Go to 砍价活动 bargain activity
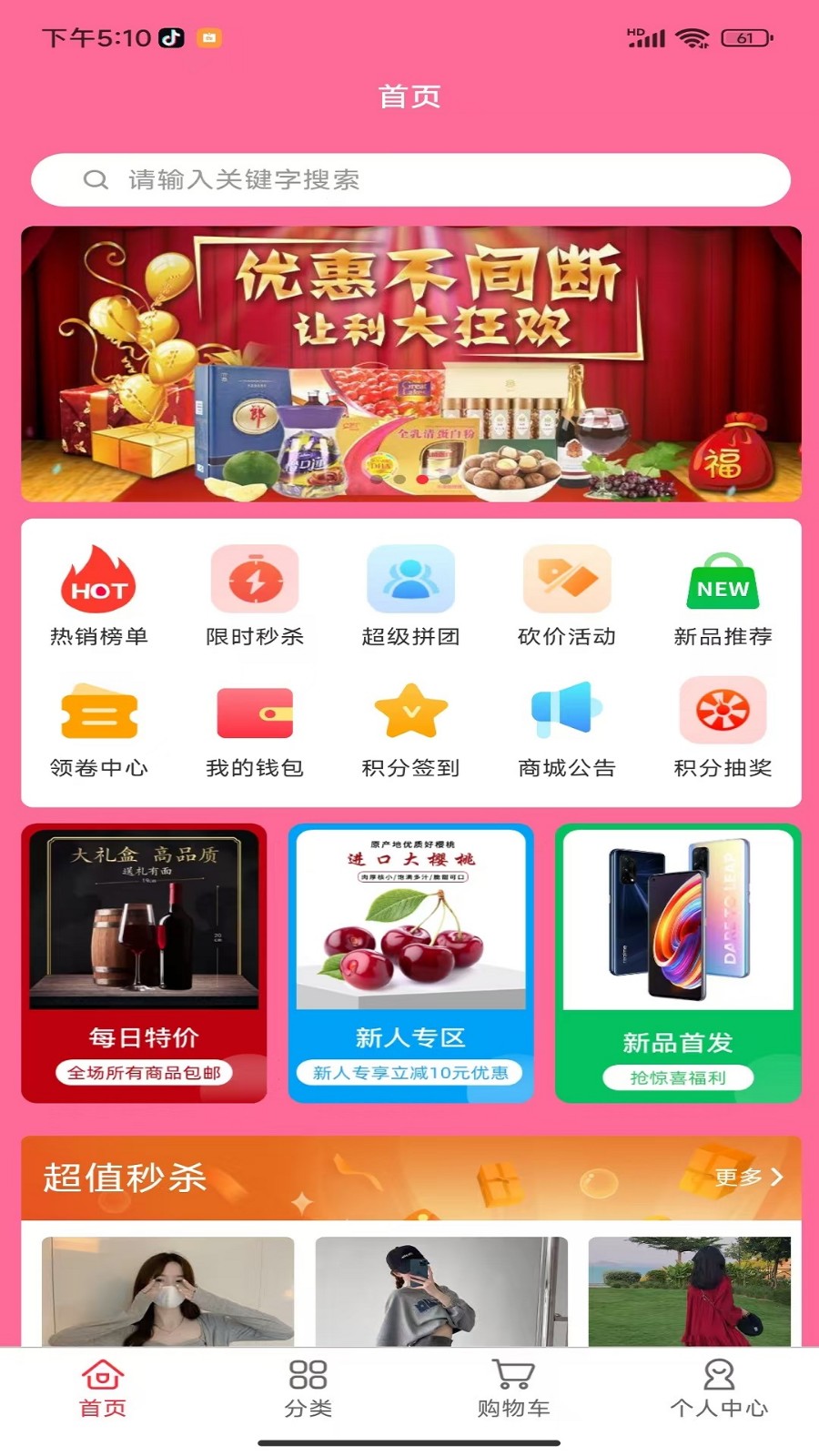The image size is (819, 1456). tap(566, 597)
